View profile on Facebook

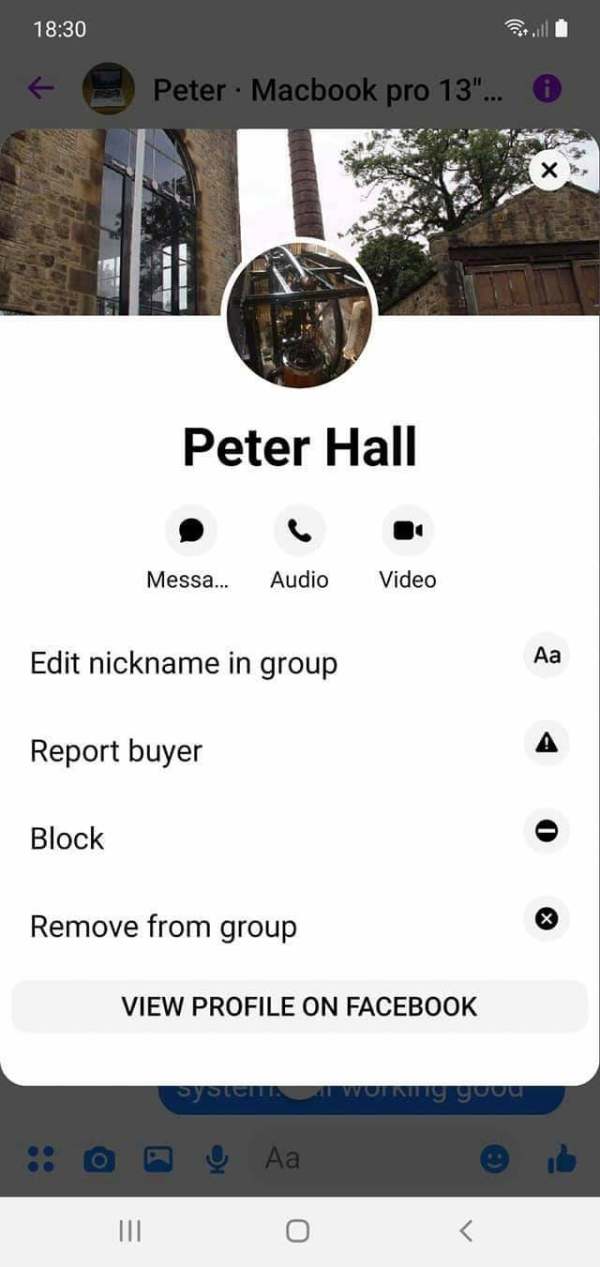(x=299, y=1006)
